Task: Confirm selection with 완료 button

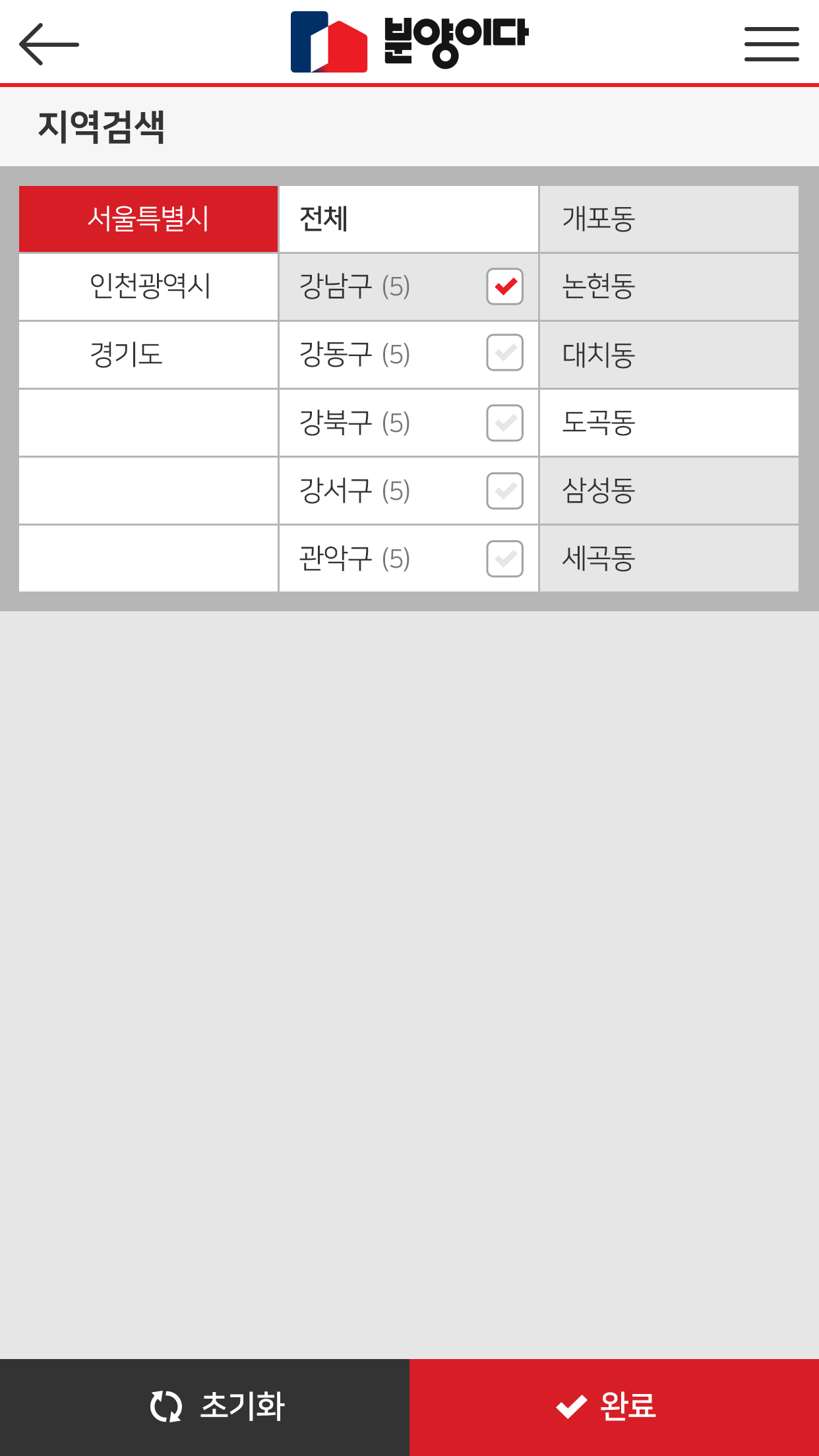Action: pos(614,1407)
